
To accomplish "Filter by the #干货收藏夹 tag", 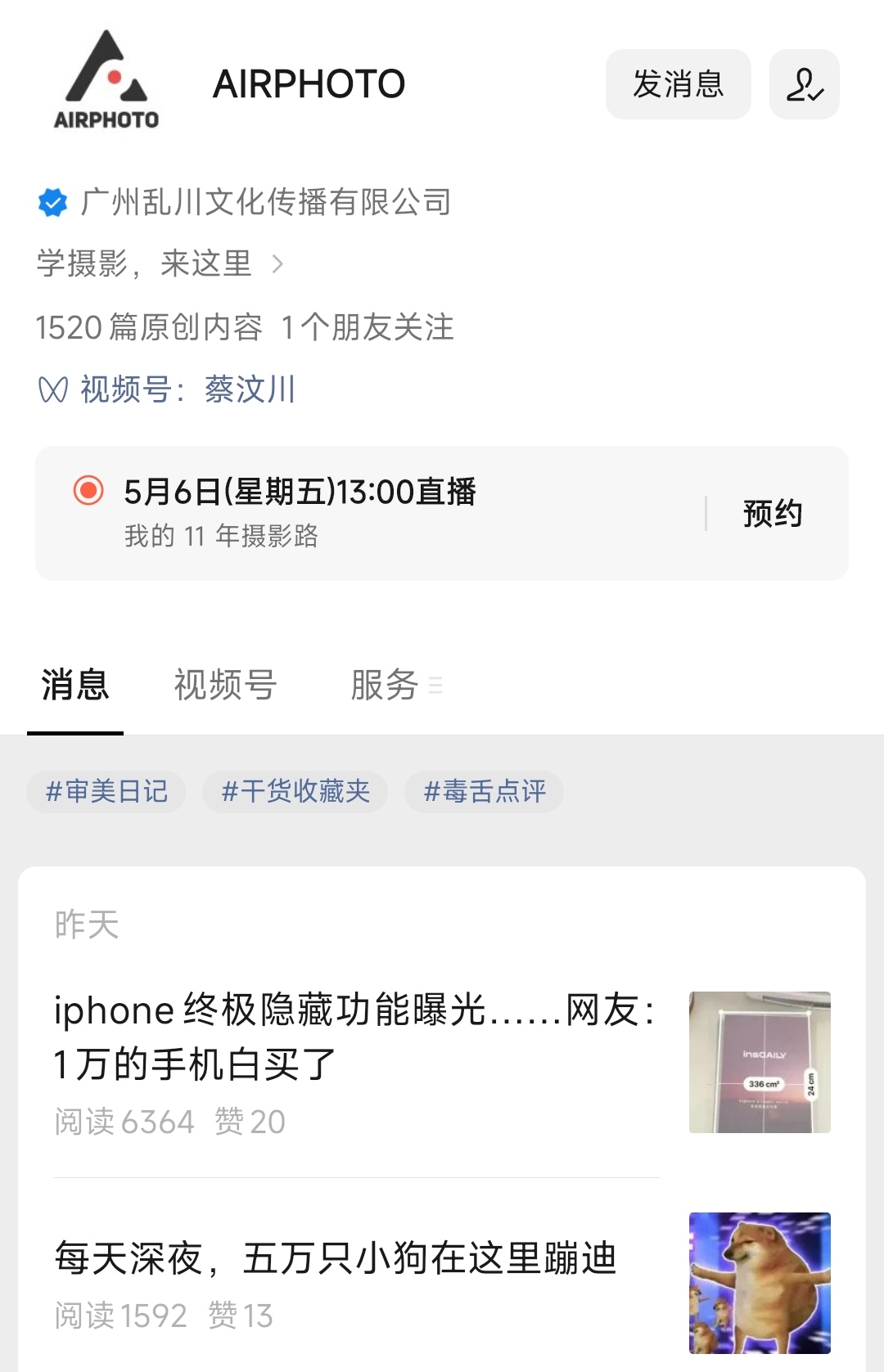I will pos(295,791).
